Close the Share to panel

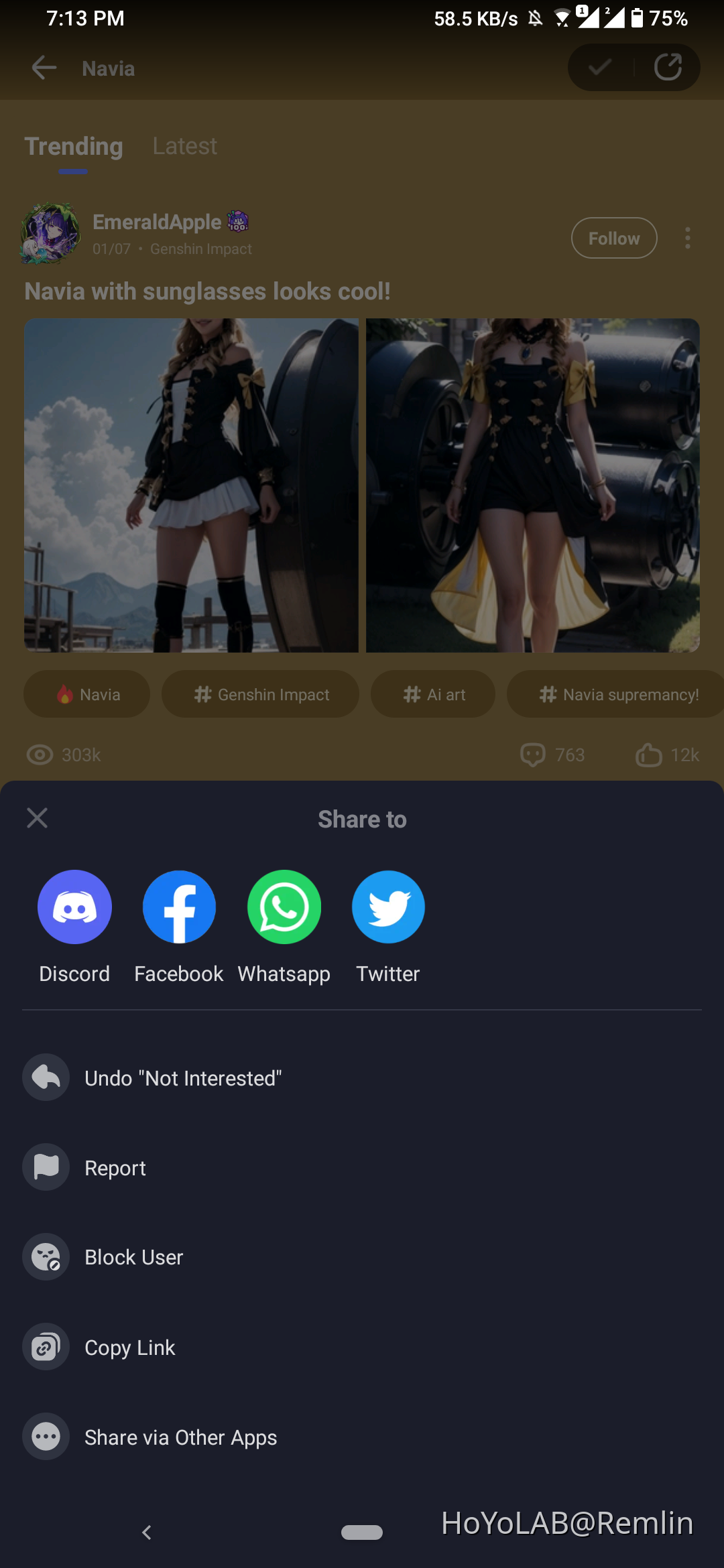tap(36, 818)
